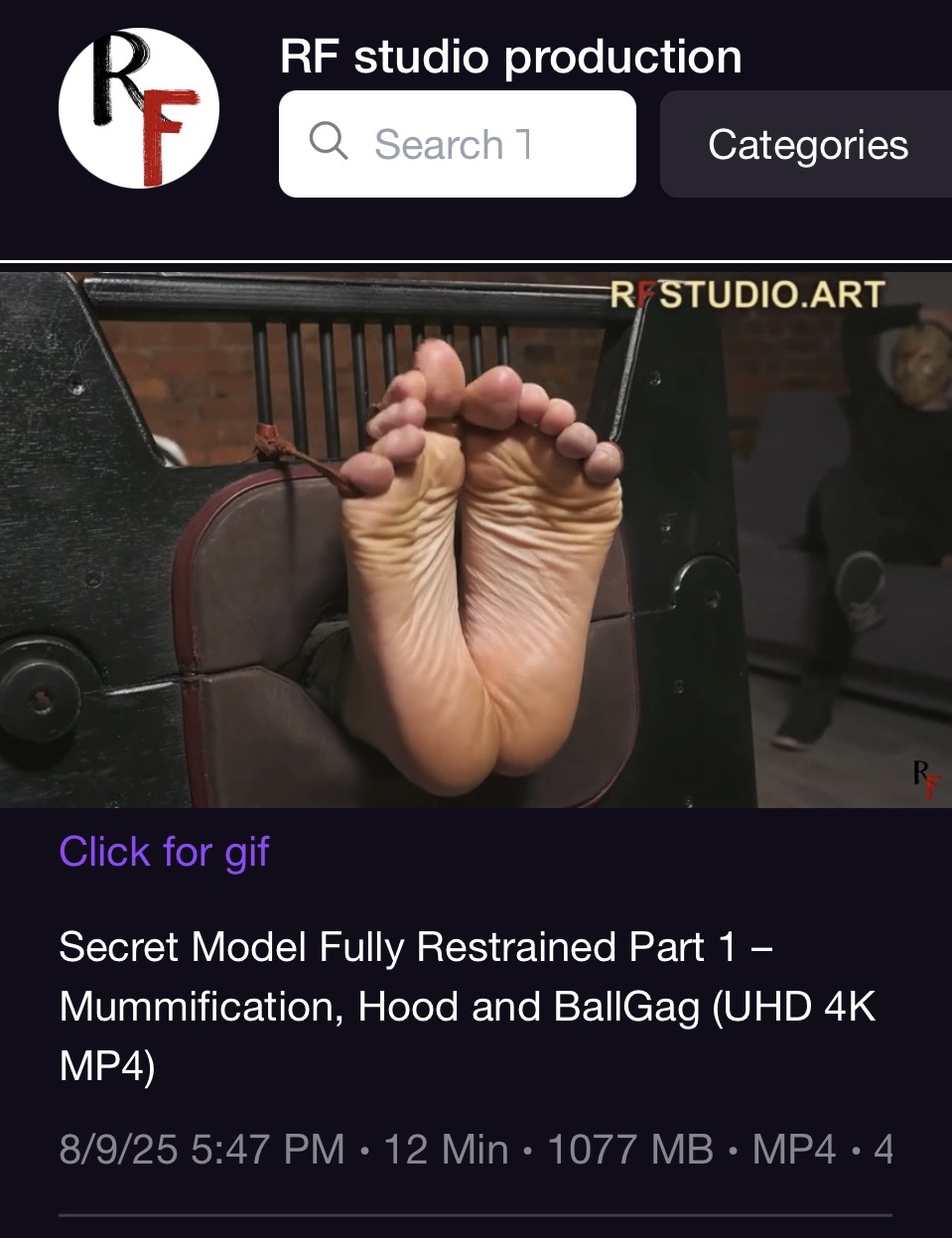Open the Secret Model Fully Restrained title
Image resolution: width=952 pixels, height=1238 pixels.
point(467,1006)
